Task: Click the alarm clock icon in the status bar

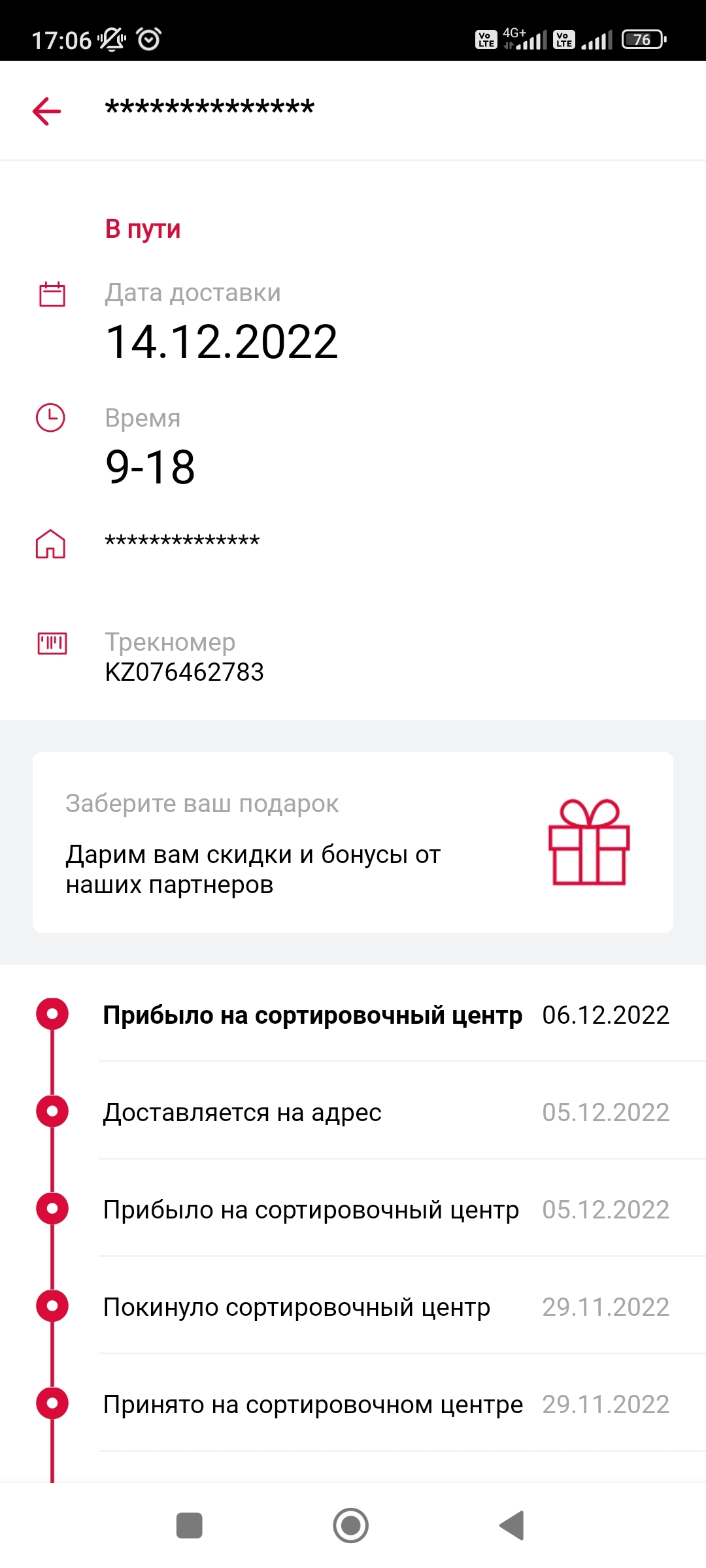Action: pos(149,39)
